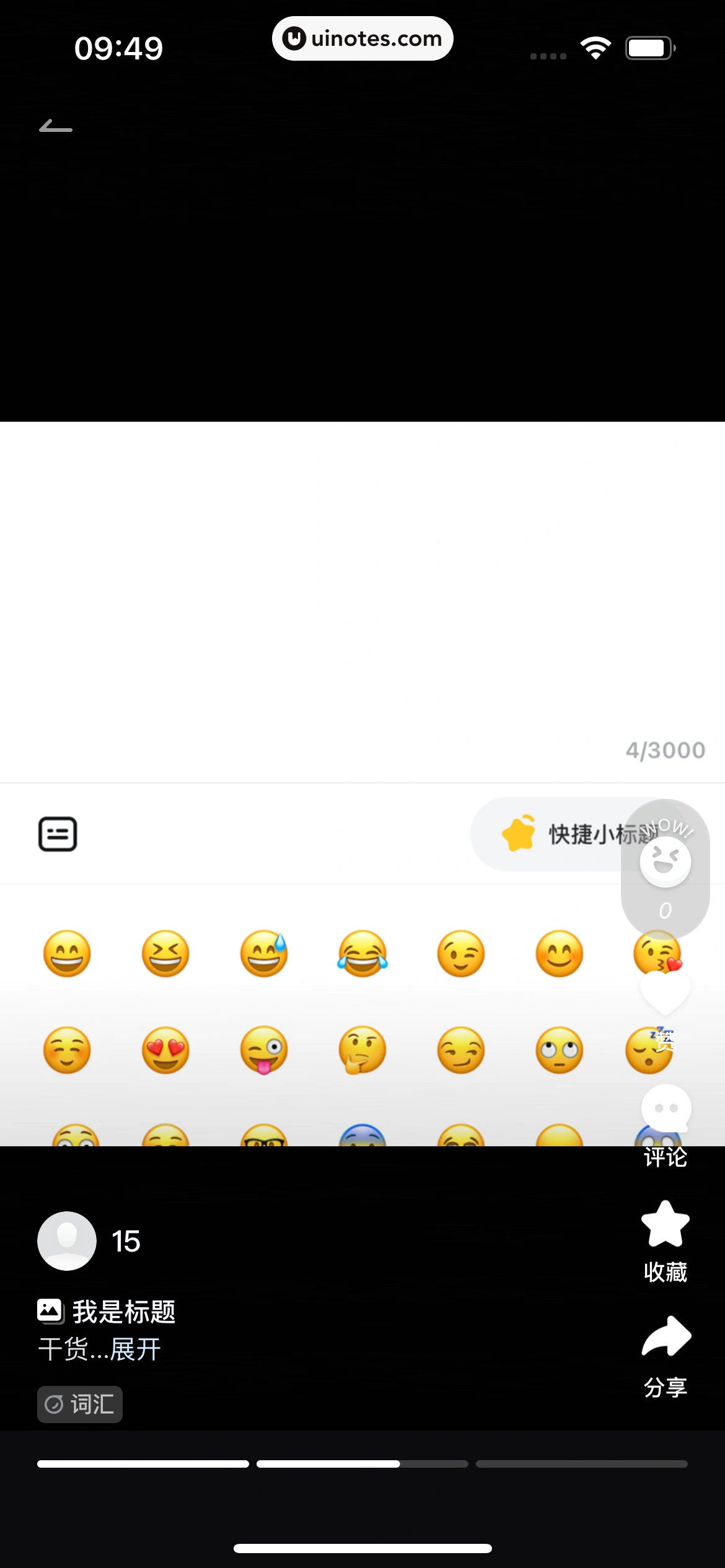Tap the back arrow at top left
This screenshot has height=1568, width=725.
56,124
